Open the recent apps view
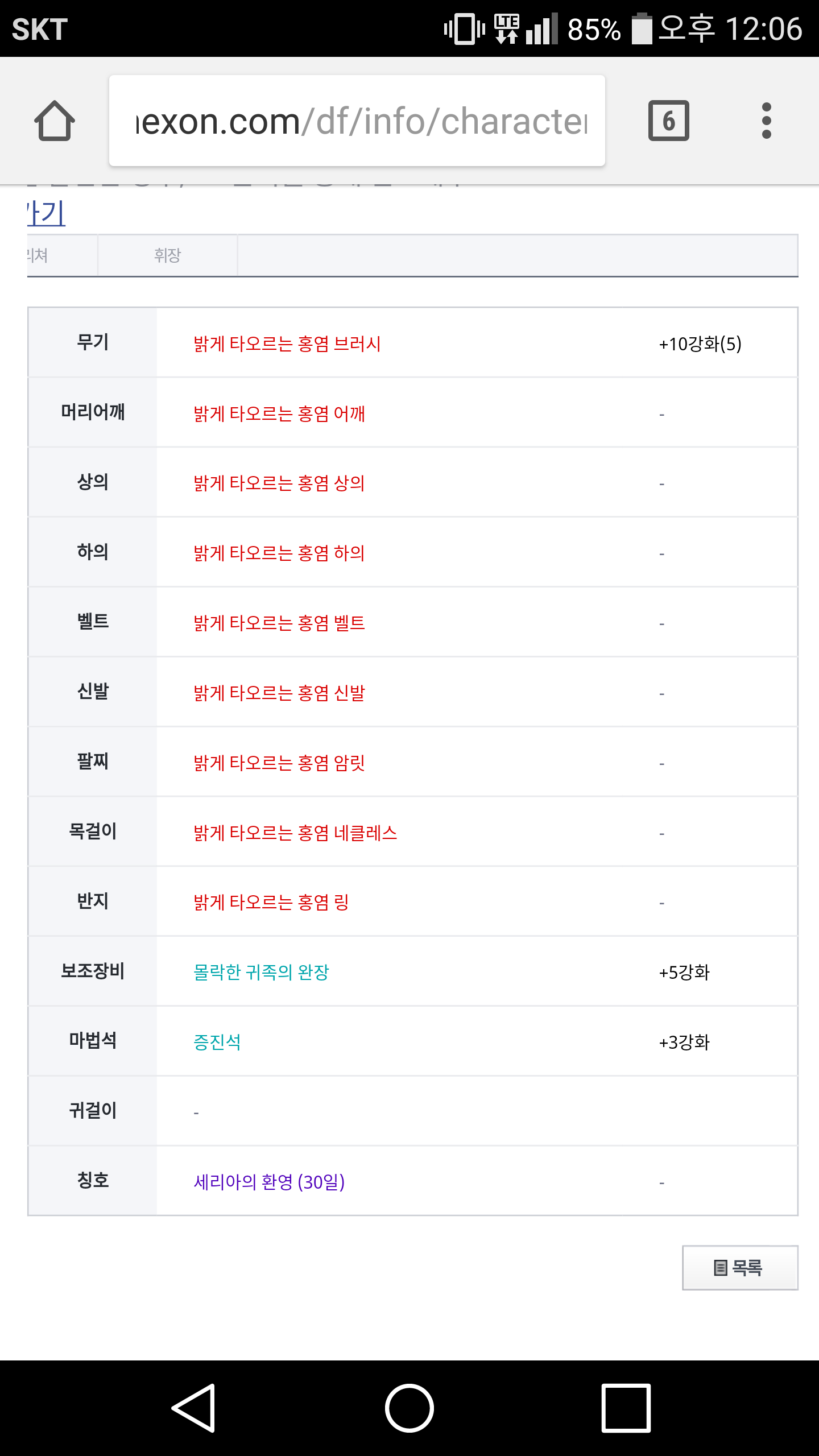Image resolution: width=819 pixels, height=1456 pixels. [626, 1408]
